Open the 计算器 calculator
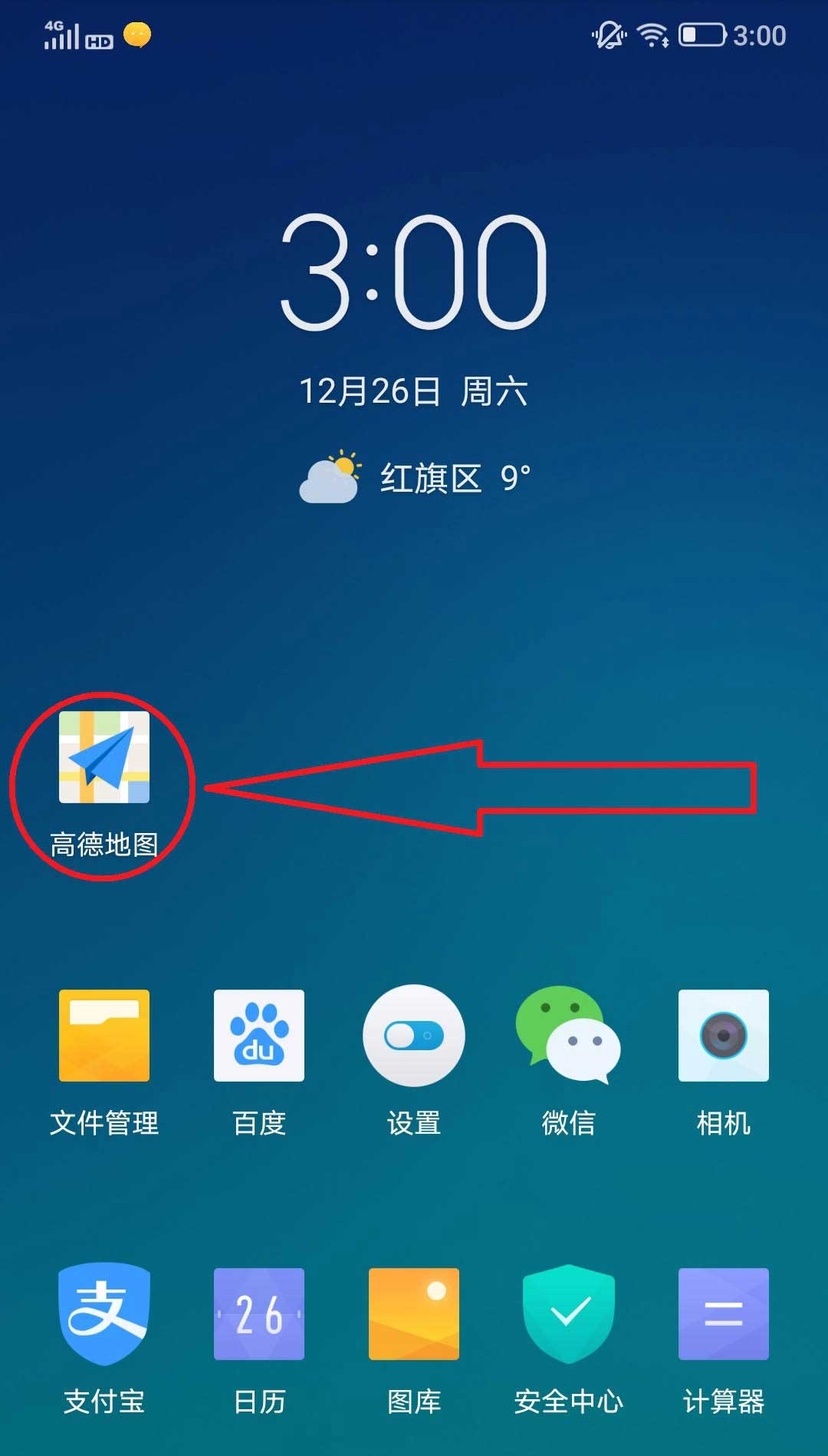 723,1313
